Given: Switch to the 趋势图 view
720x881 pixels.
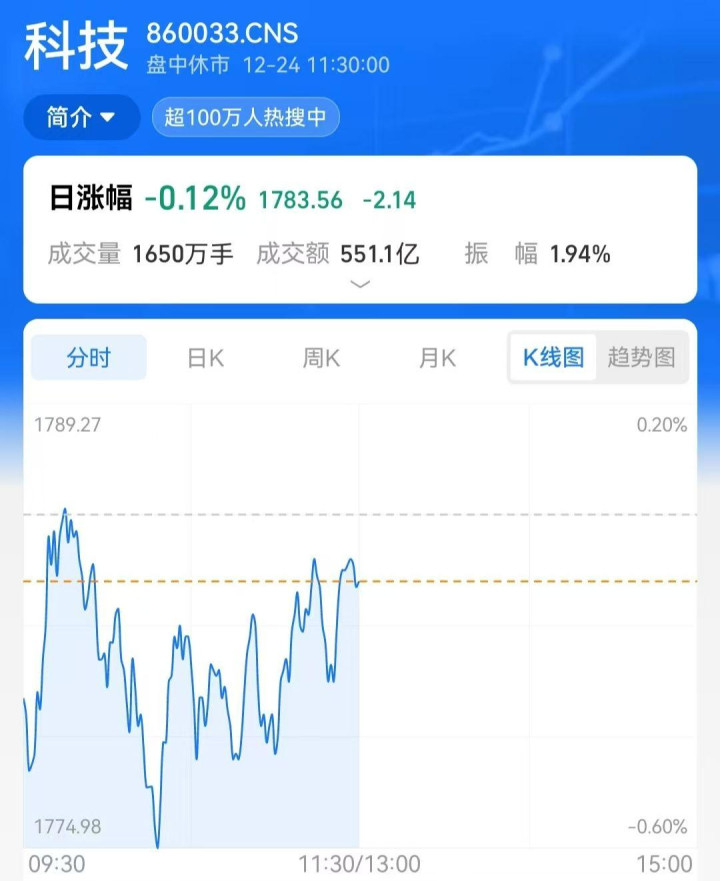Looking at the screenshot, I should [641, 358].
